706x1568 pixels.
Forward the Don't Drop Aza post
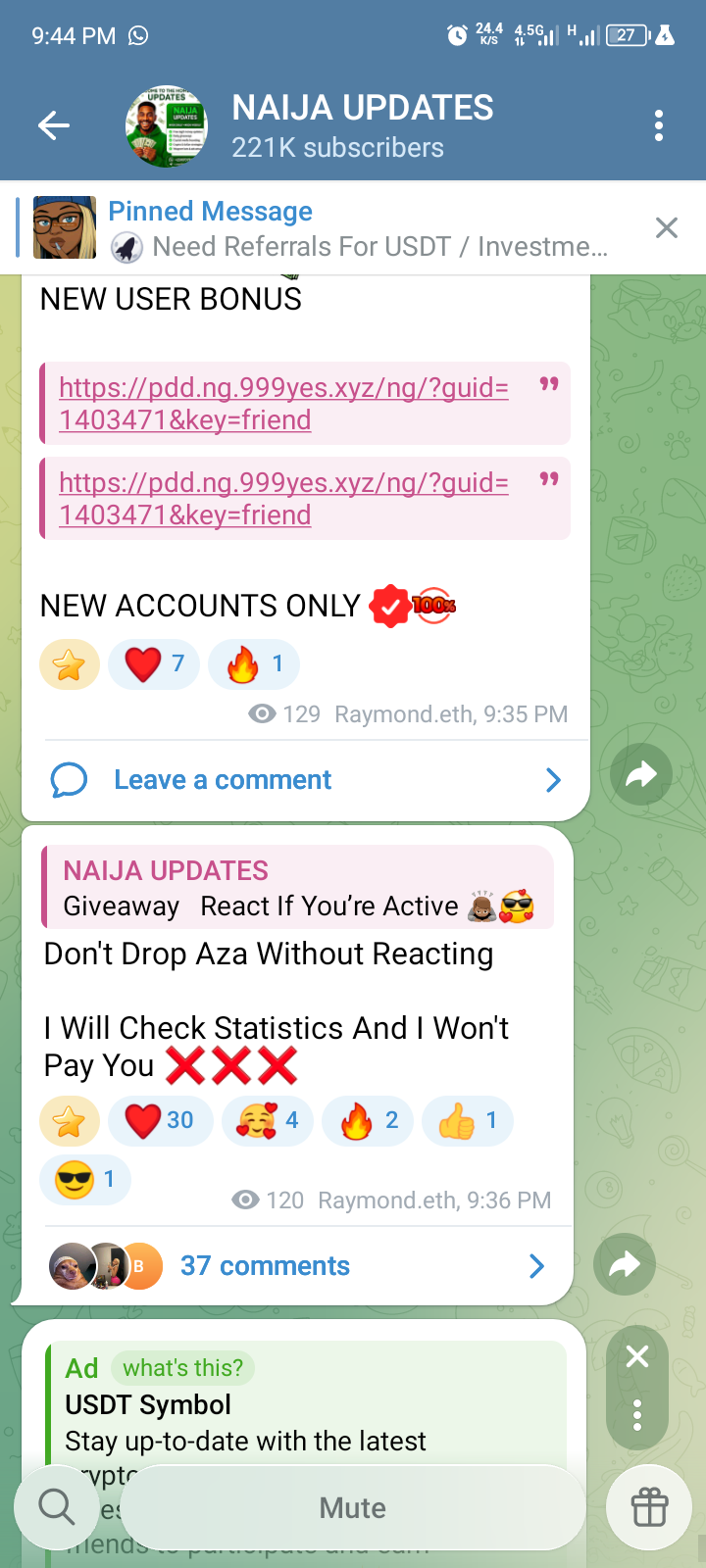pyautogui.click(x=625, y=1264)
